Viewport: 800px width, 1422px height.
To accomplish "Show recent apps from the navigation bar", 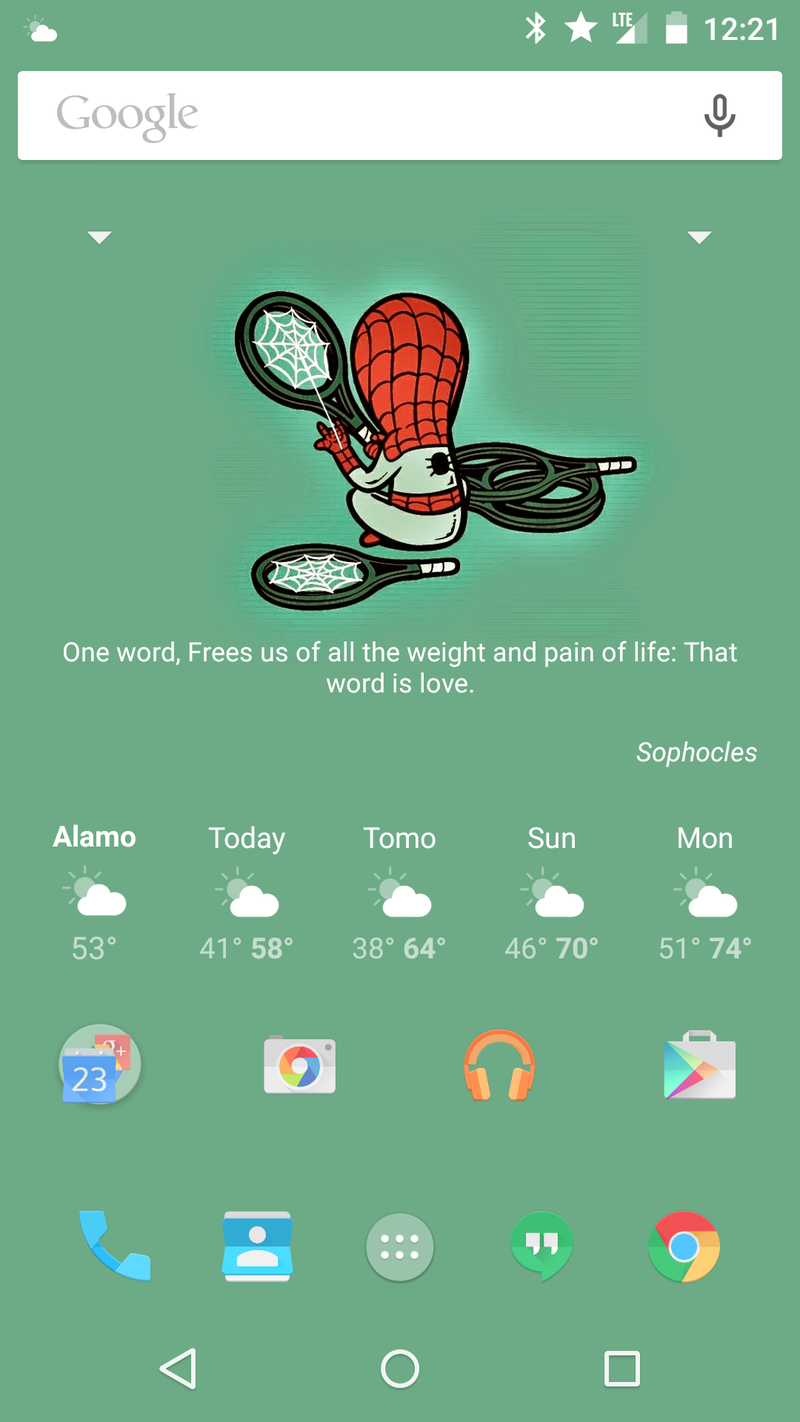I will pos(621,1369).
